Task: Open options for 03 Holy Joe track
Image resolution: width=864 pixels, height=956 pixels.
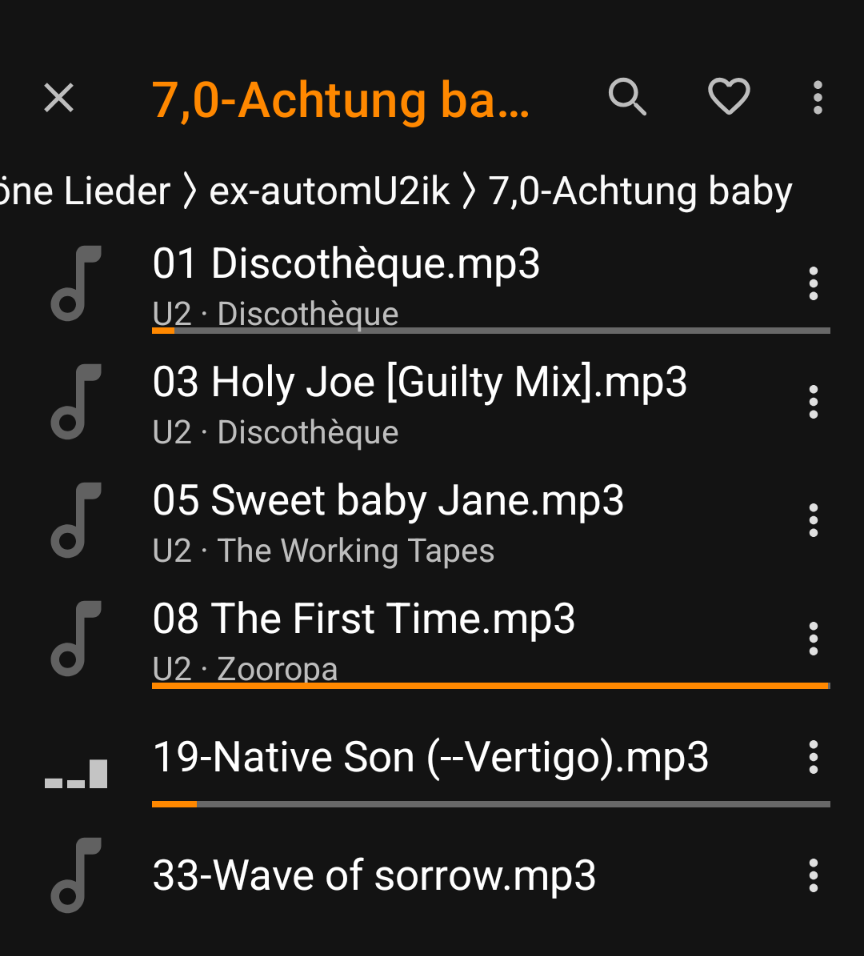Action: tap(813, 402)
